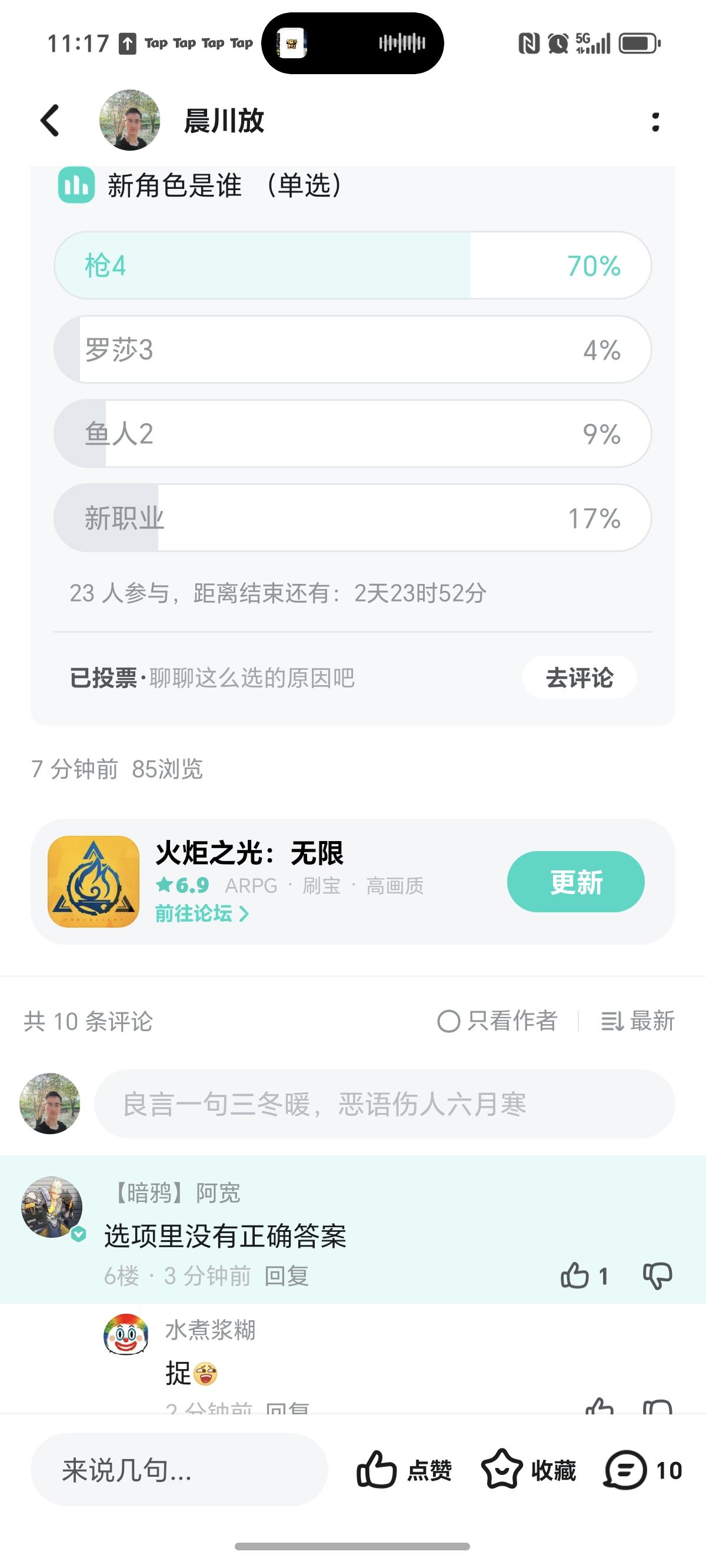View 水煮浆糊's profile avatar
This screenshot has width=706, height=1568.
point(126,1334)
